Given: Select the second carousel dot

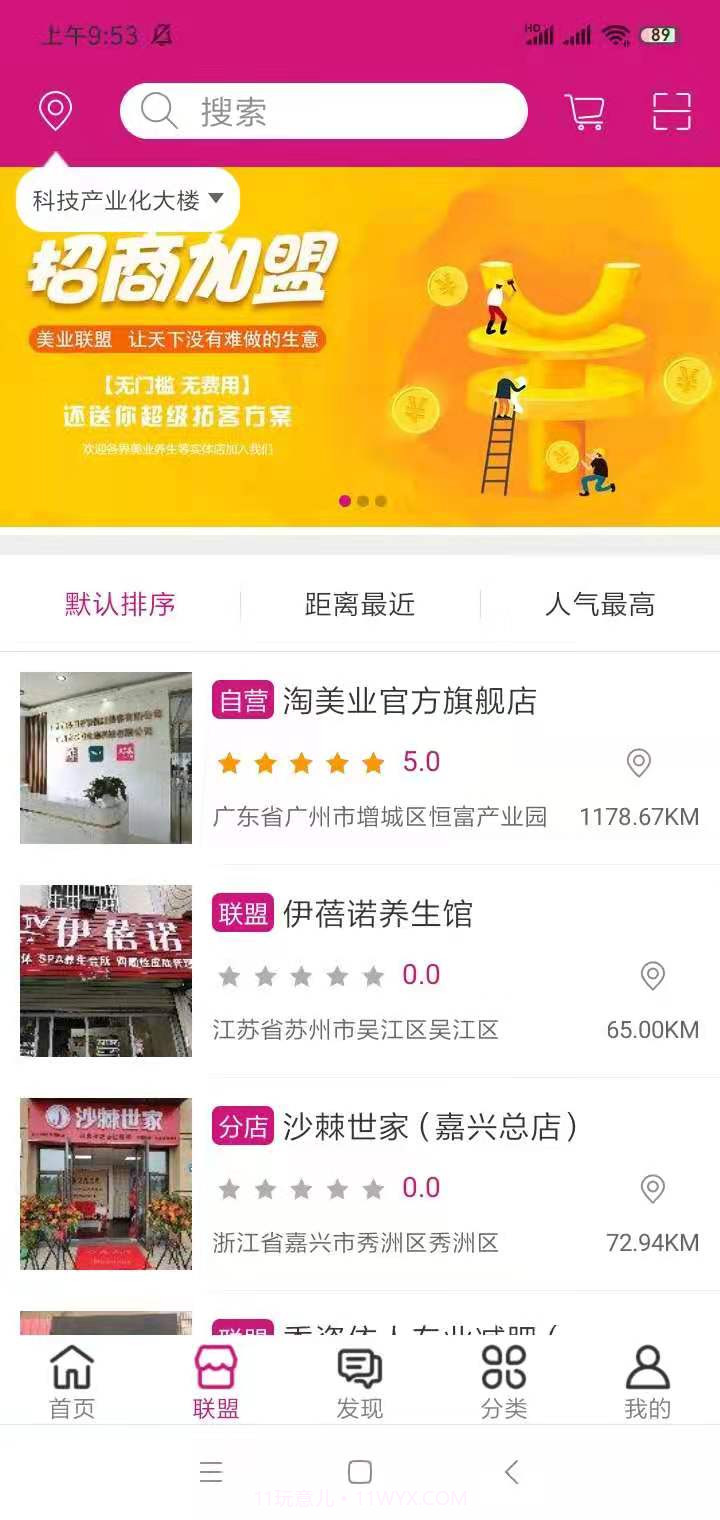Looking at the screenshot, I should click(x=364, y=501).
